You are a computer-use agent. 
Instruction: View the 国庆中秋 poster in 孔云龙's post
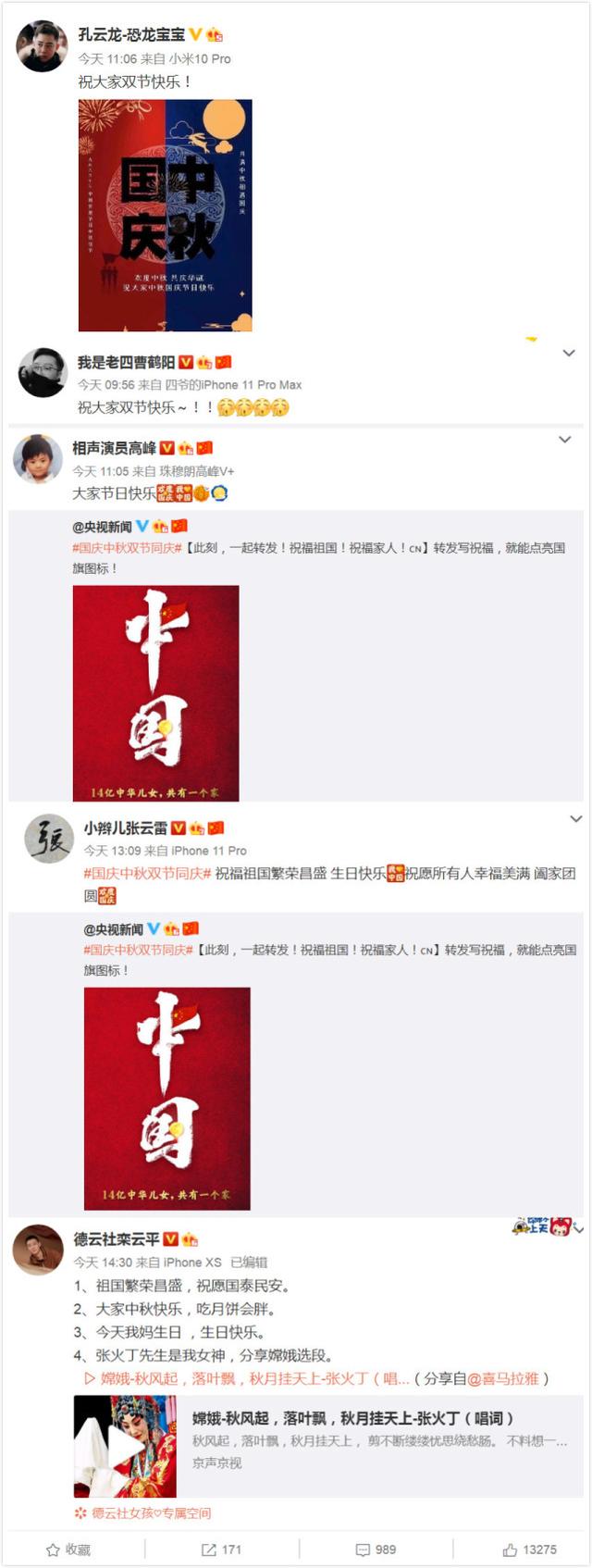tap(165, 215)
